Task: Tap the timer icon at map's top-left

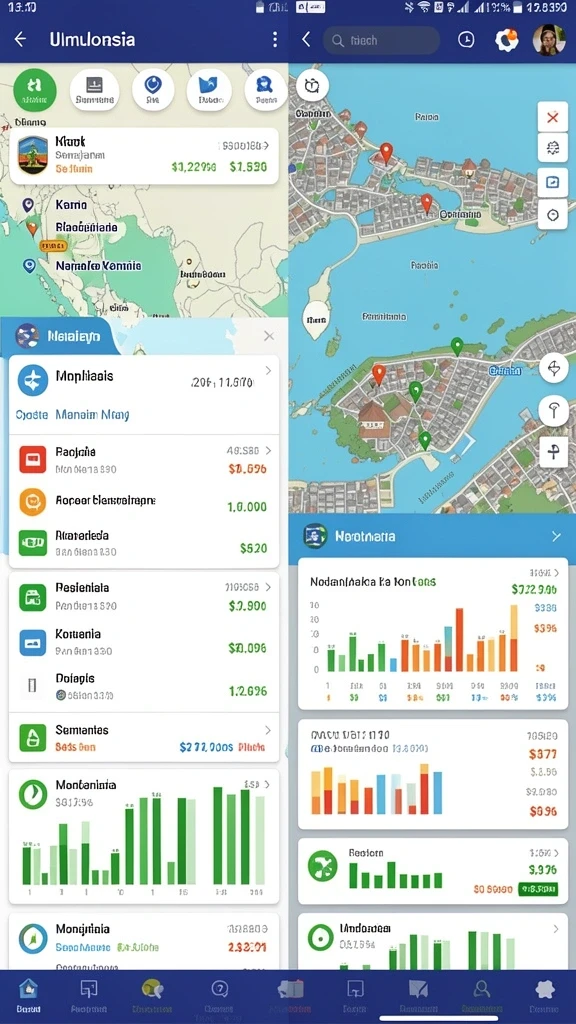Action: (312, 86)
